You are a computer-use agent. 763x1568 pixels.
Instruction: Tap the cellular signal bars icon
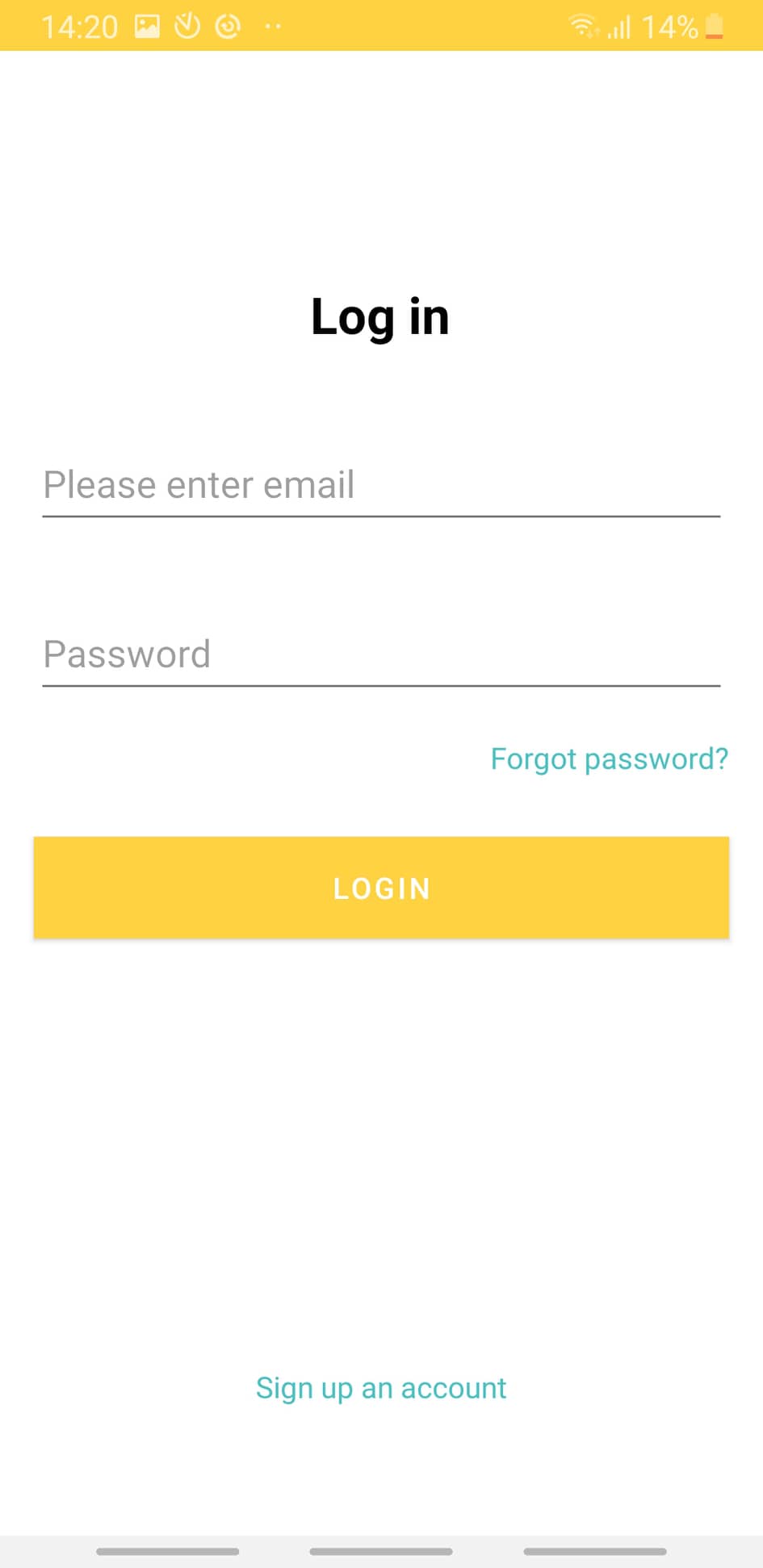tap(620, 27)
